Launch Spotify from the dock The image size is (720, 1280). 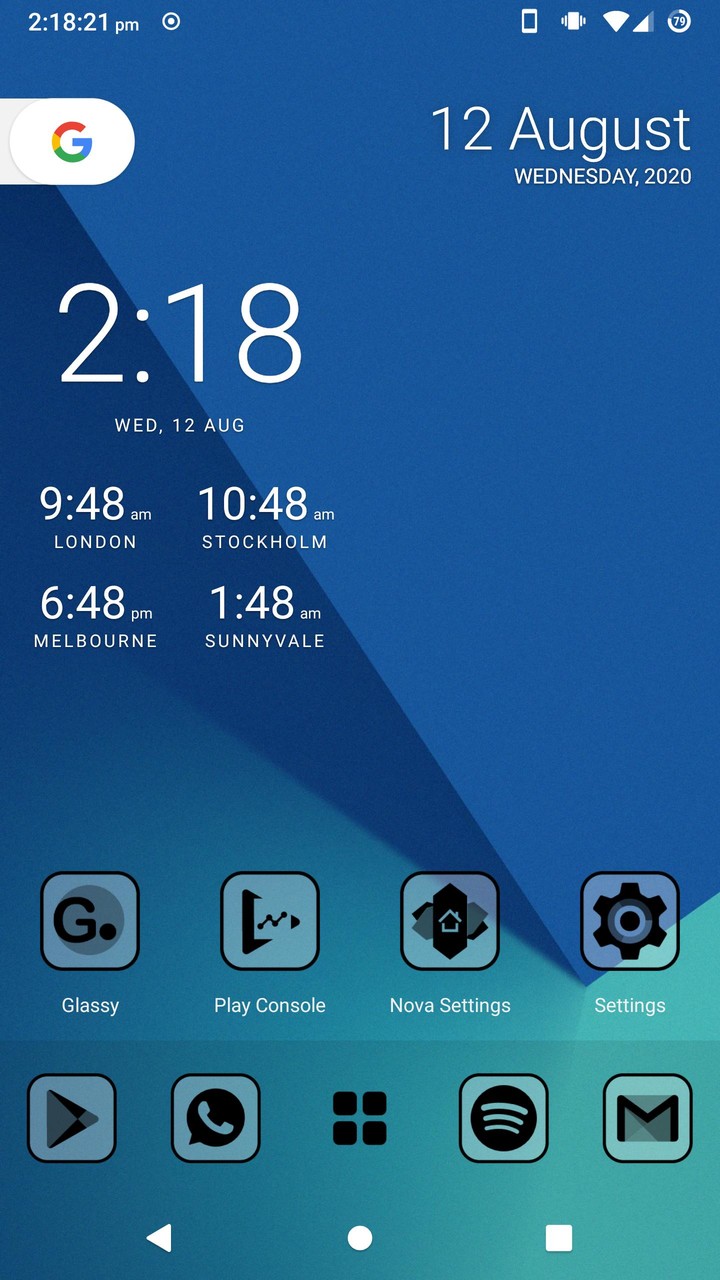[504, 1118]
